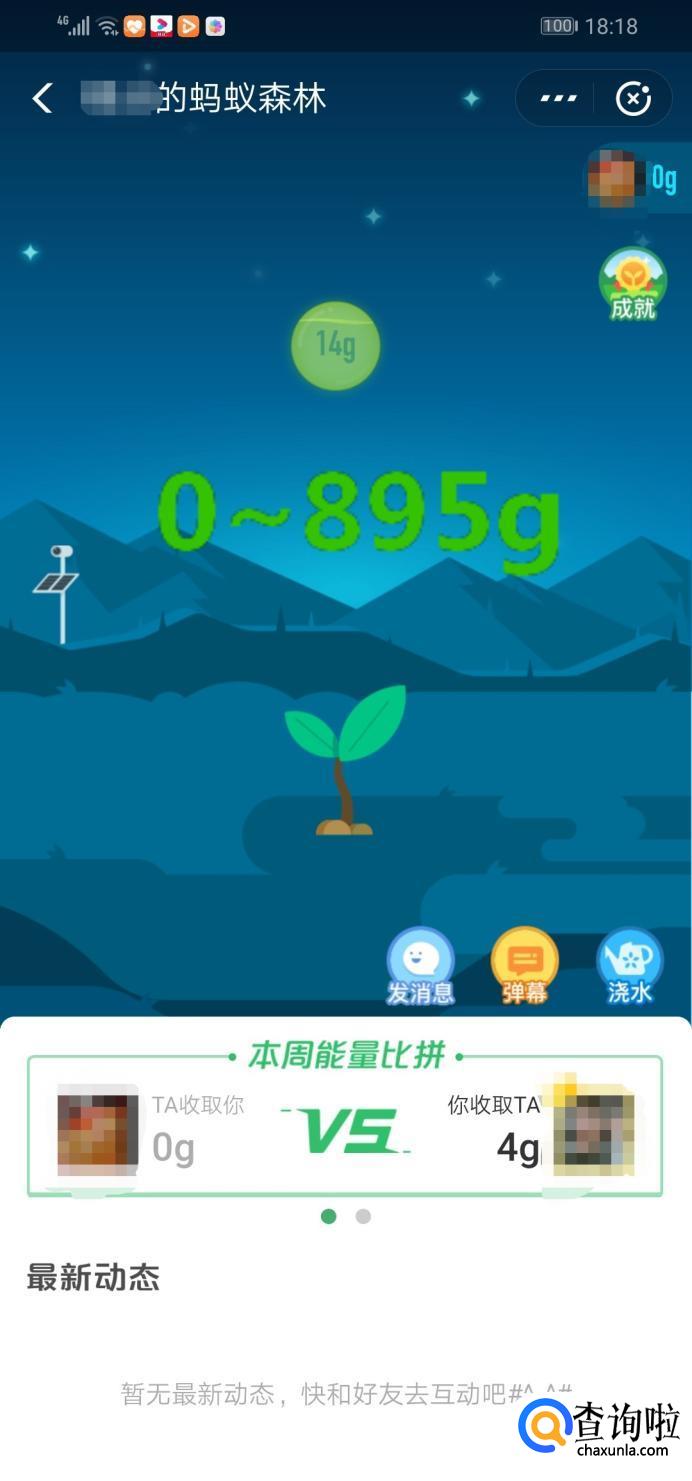Open the three-dot more options menu
The width and height of the screenshot is (692, 1481).
[558, 98]
